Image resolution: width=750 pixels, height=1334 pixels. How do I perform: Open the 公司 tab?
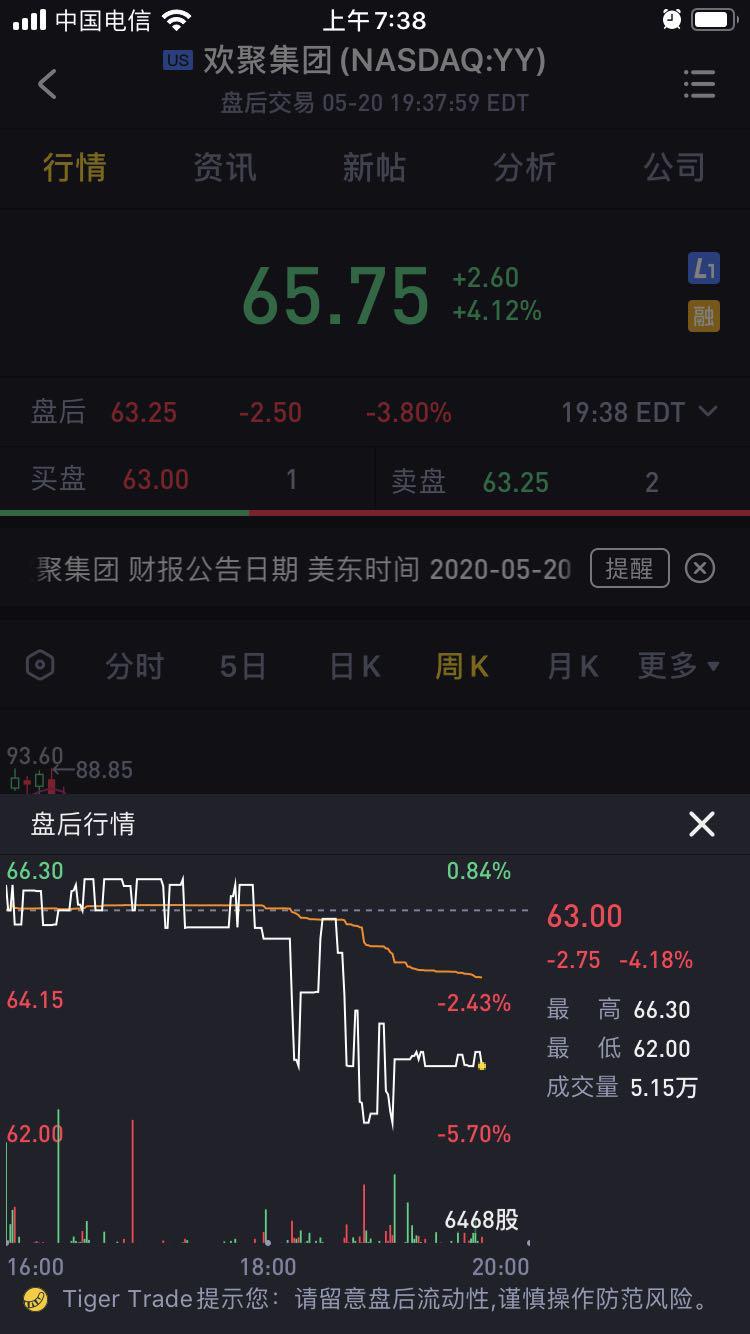(x=674, y=167)
